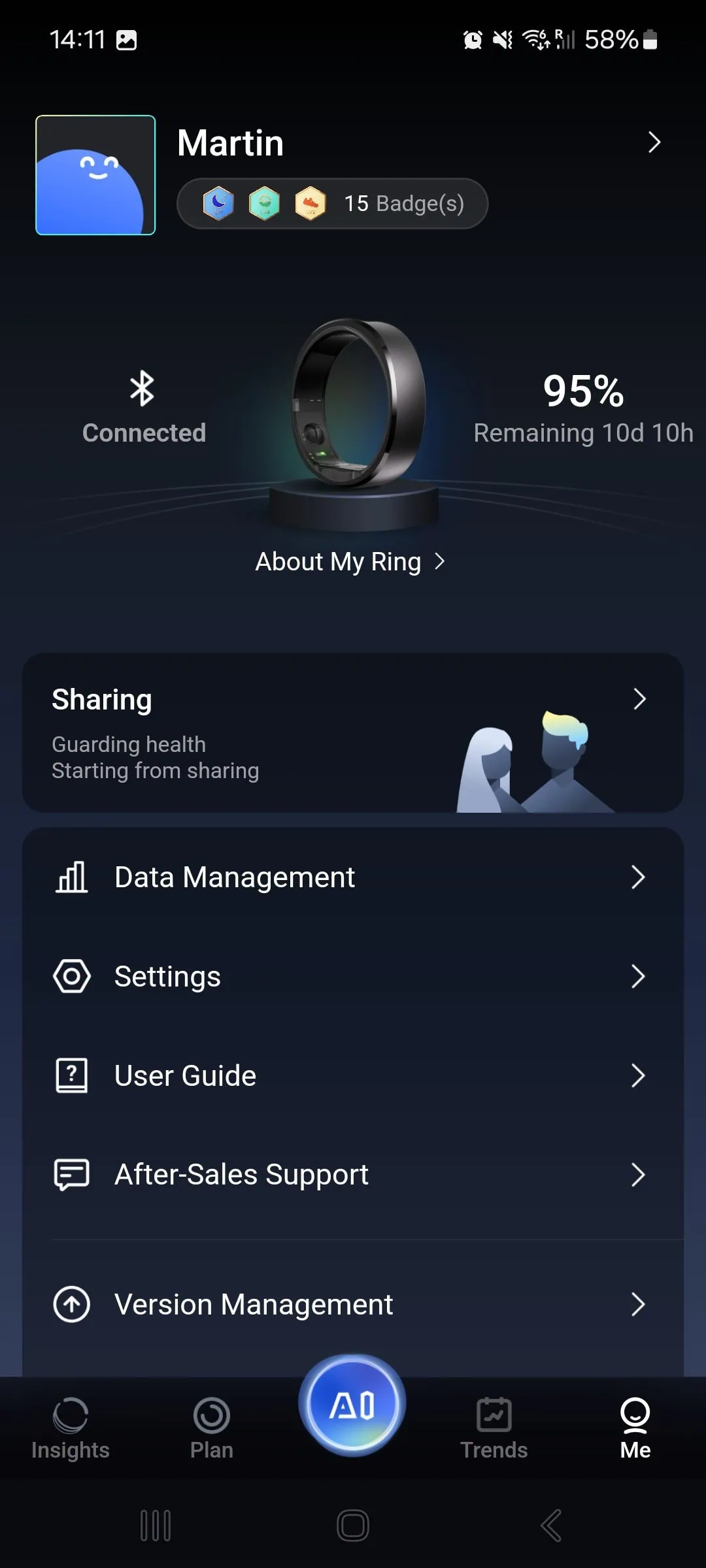Open Version Management

coord(353,1305)
